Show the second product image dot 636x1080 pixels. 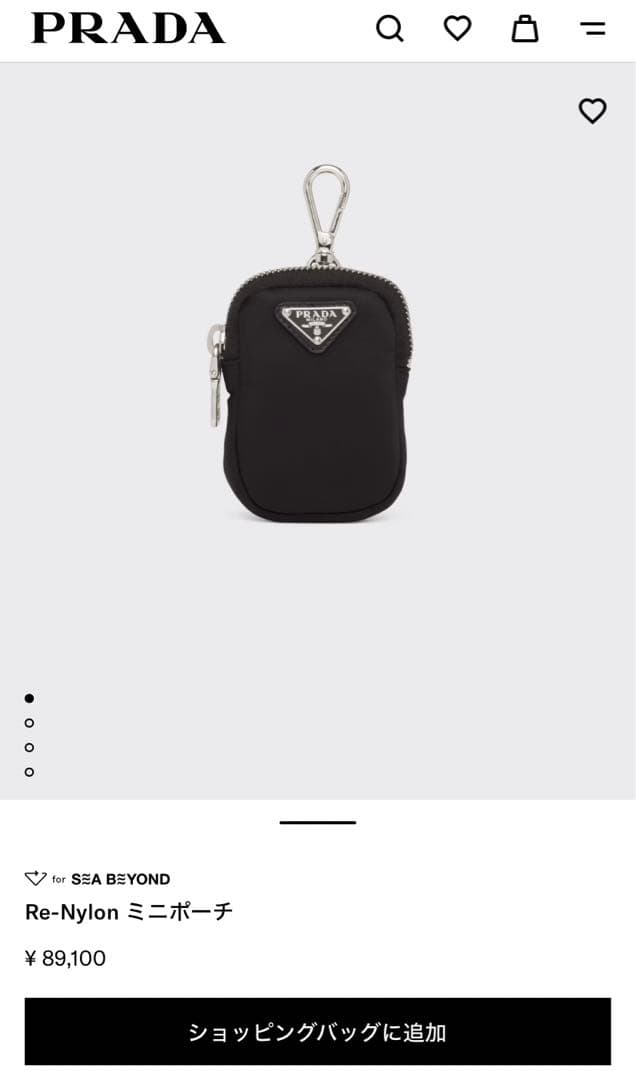tap(29, 723)
